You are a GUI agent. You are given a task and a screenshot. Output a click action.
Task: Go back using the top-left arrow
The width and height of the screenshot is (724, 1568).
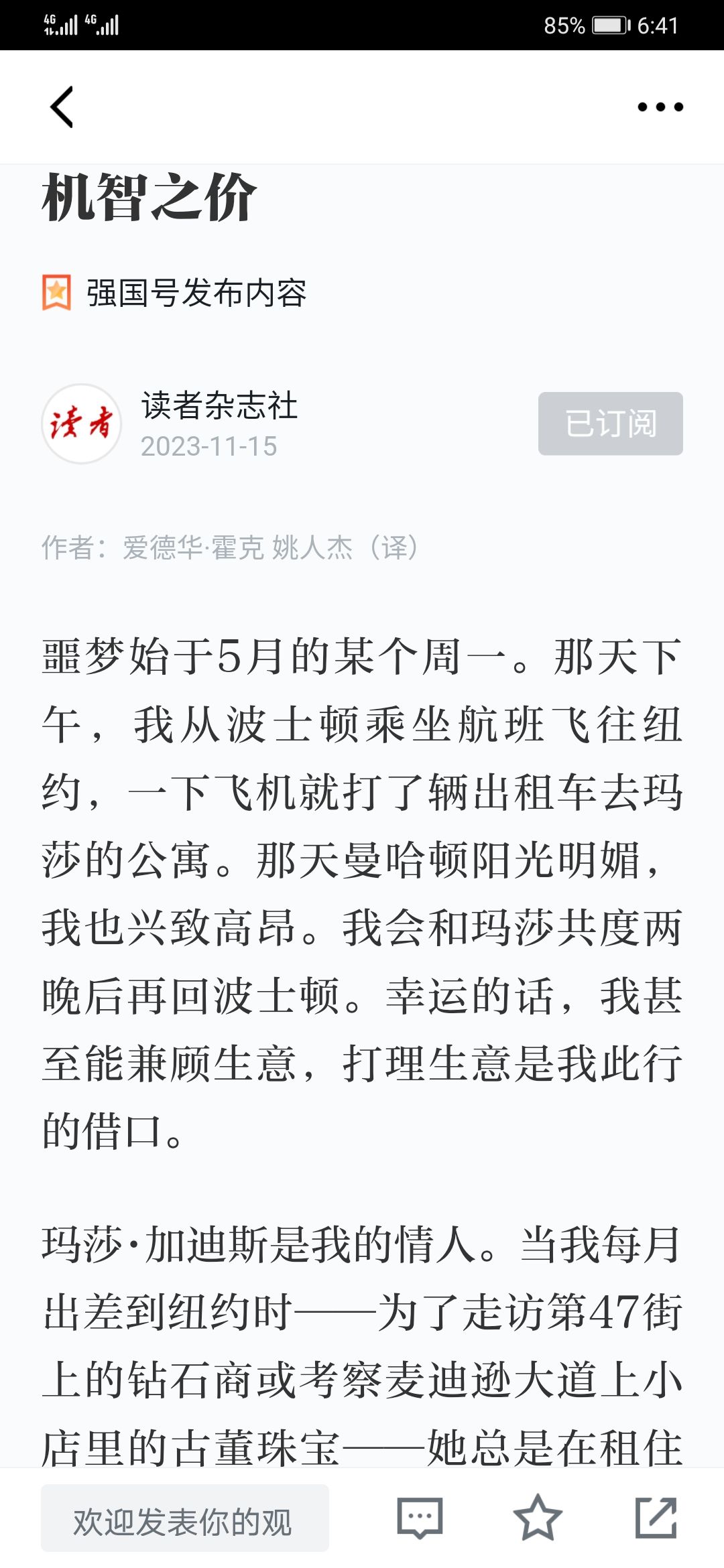click(x=62, y=107)
